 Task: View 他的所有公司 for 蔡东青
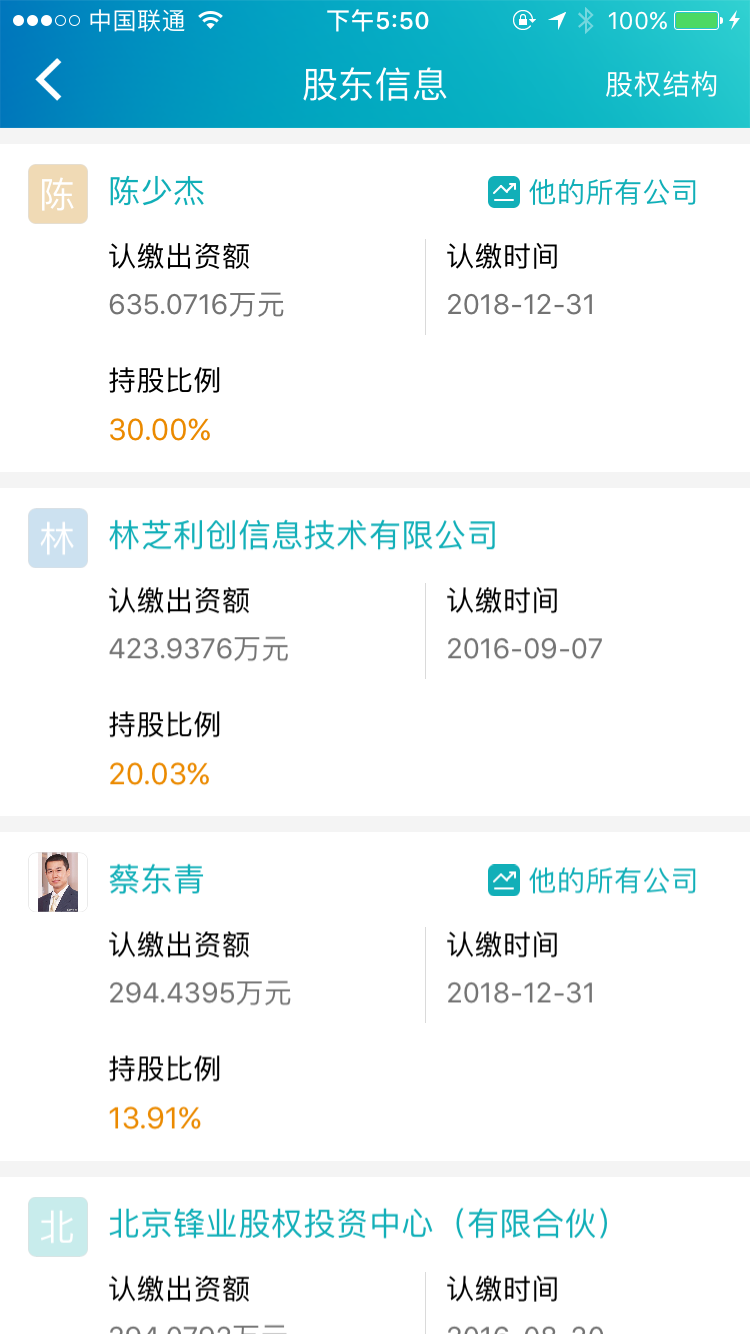[593, 881]
